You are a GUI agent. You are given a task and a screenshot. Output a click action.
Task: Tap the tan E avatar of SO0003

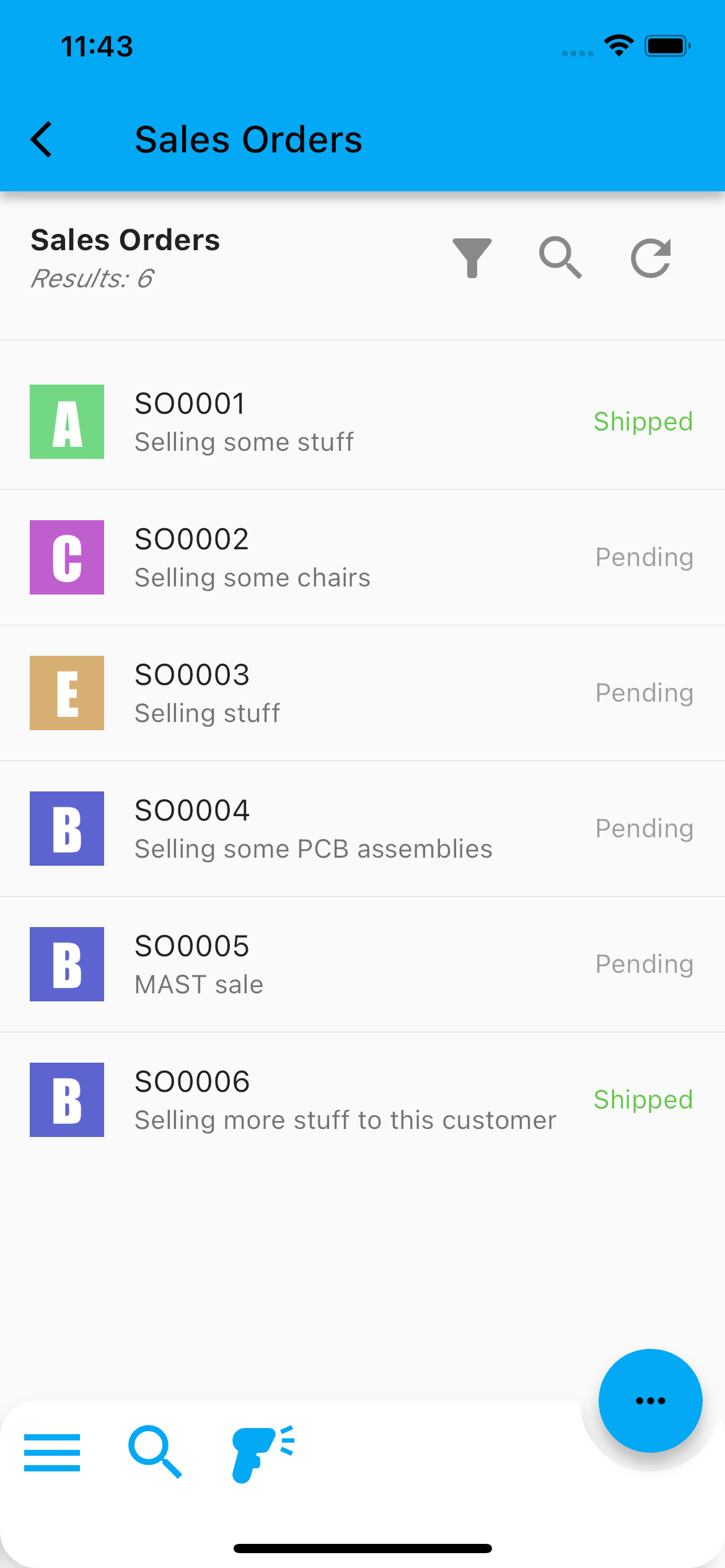66,692
